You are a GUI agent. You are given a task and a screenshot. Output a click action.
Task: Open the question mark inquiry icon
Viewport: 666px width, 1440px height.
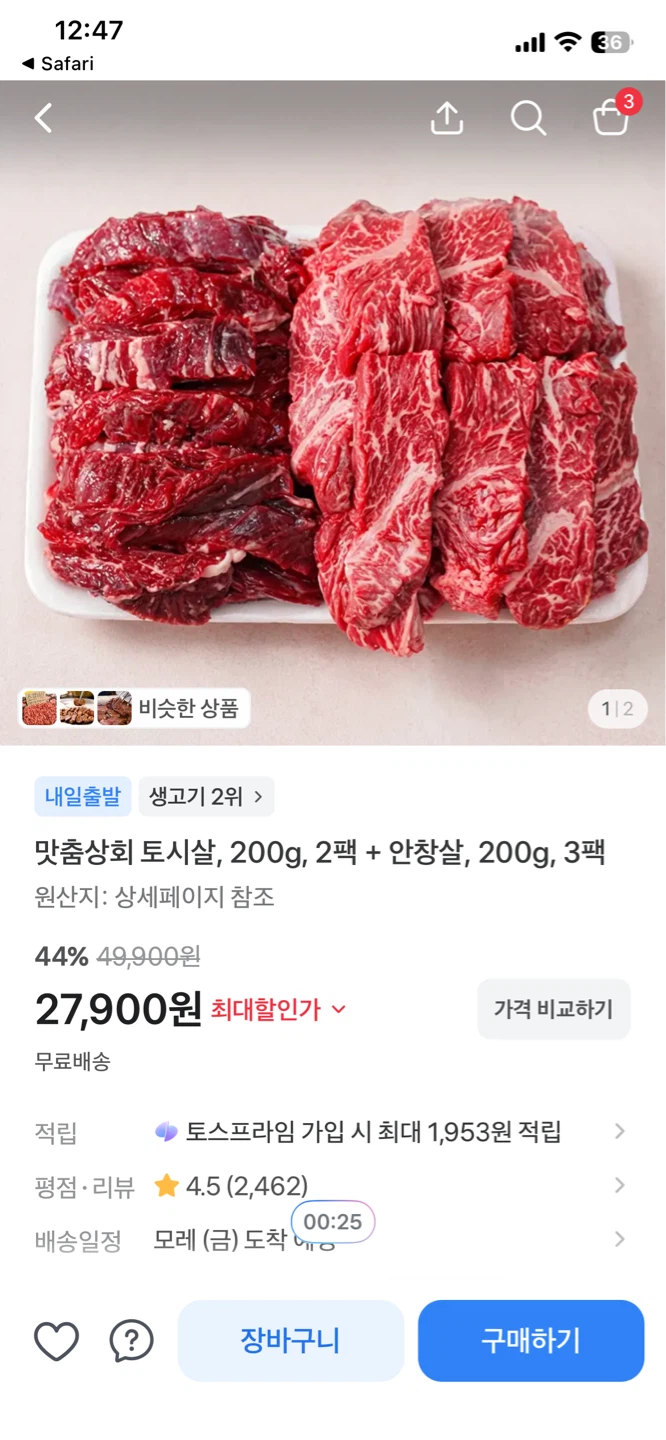click(132, 1341)
